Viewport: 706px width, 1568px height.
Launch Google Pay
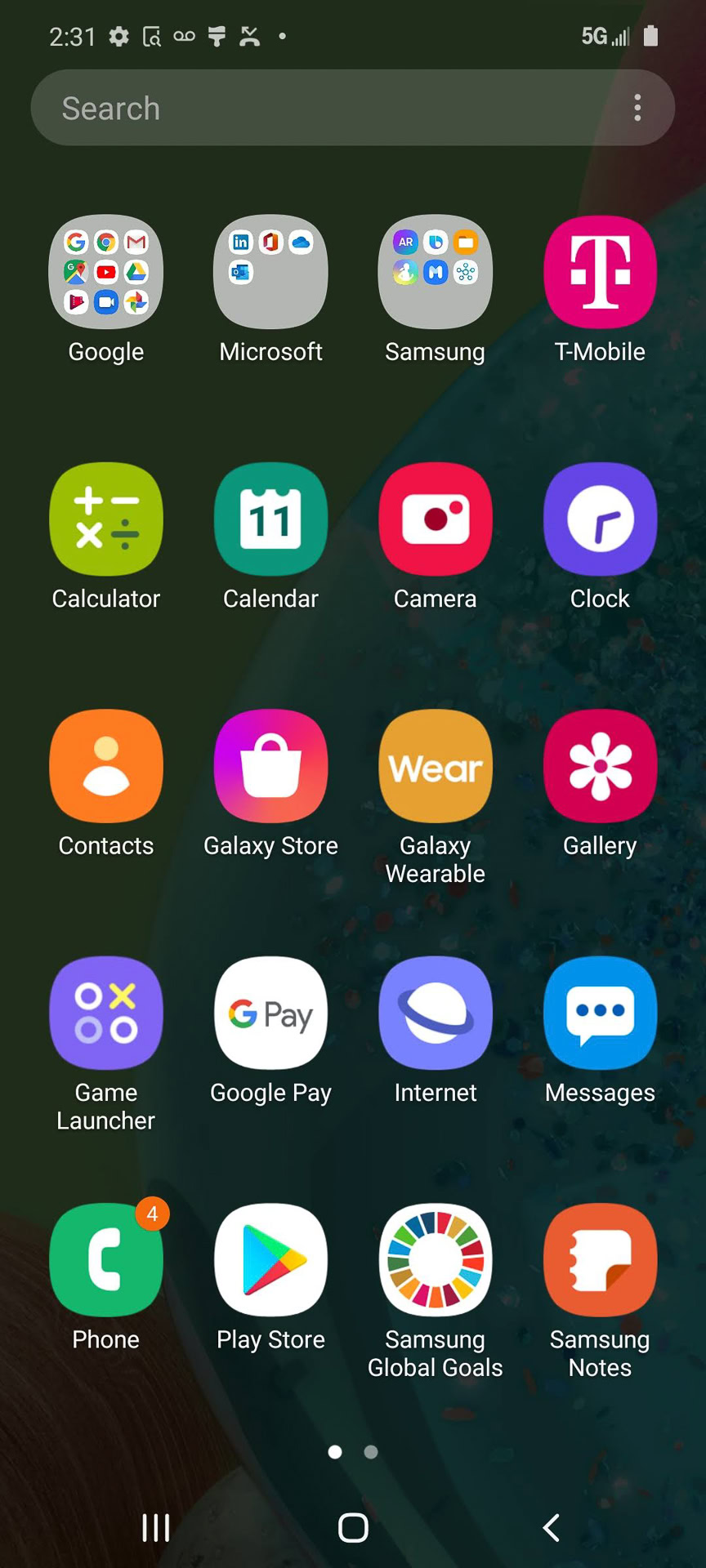point(270,1013)
